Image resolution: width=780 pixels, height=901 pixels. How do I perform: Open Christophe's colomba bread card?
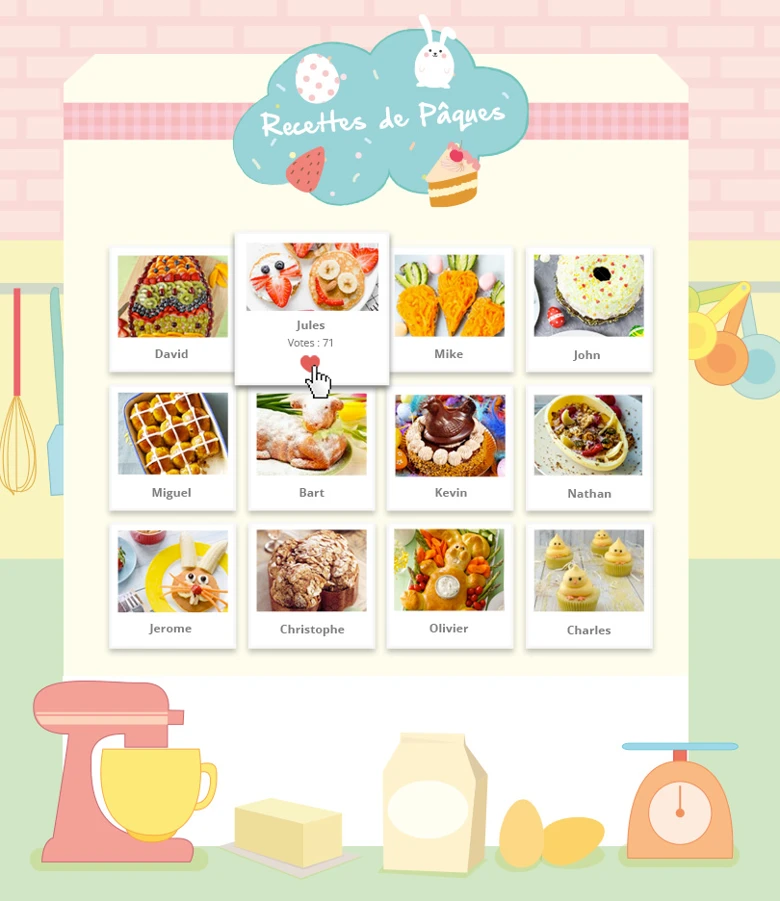tap(311, 572)
